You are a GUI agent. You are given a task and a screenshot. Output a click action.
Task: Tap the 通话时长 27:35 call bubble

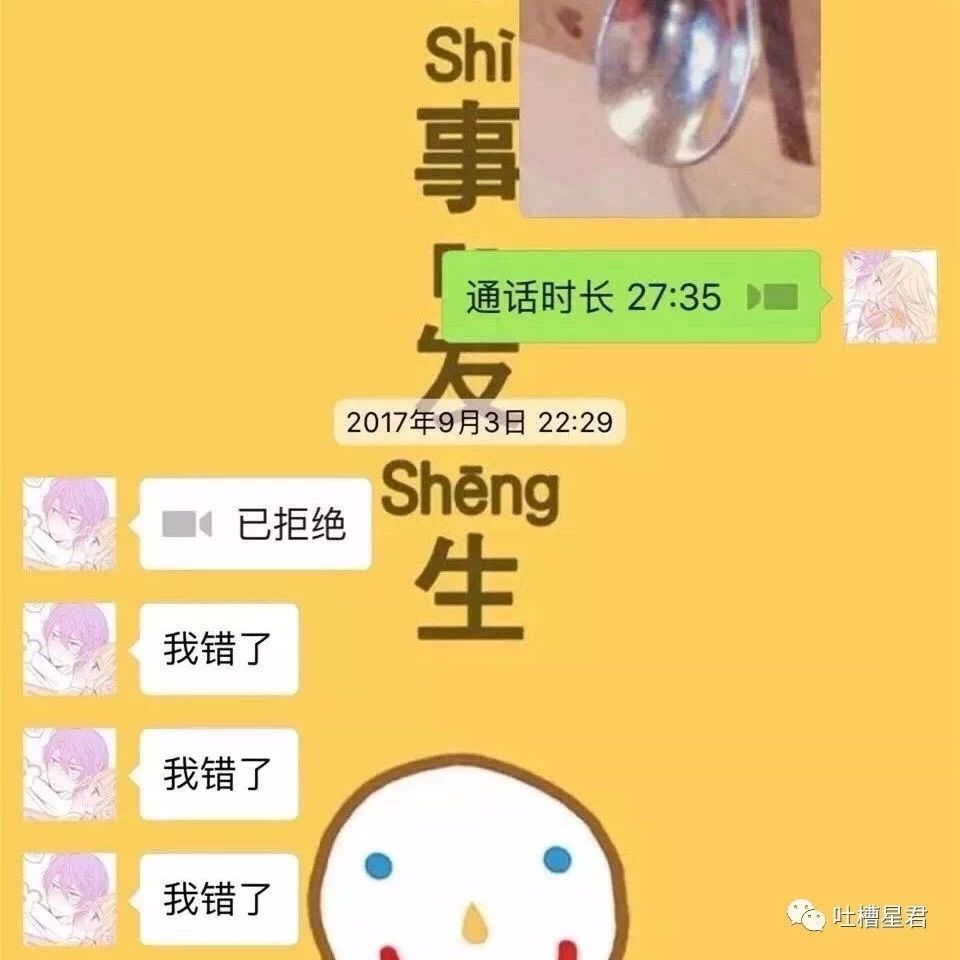coord(630,297)
